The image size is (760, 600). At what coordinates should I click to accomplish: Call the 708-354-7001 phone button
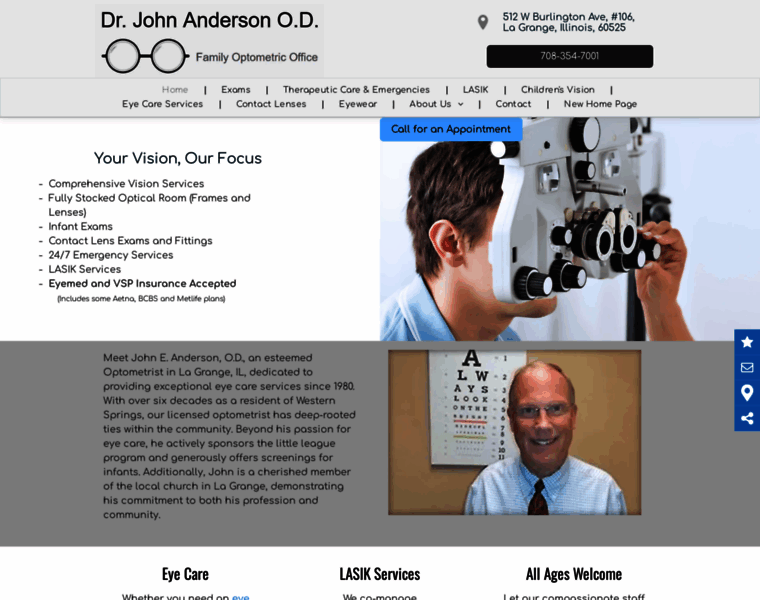(x=569, y=56)
